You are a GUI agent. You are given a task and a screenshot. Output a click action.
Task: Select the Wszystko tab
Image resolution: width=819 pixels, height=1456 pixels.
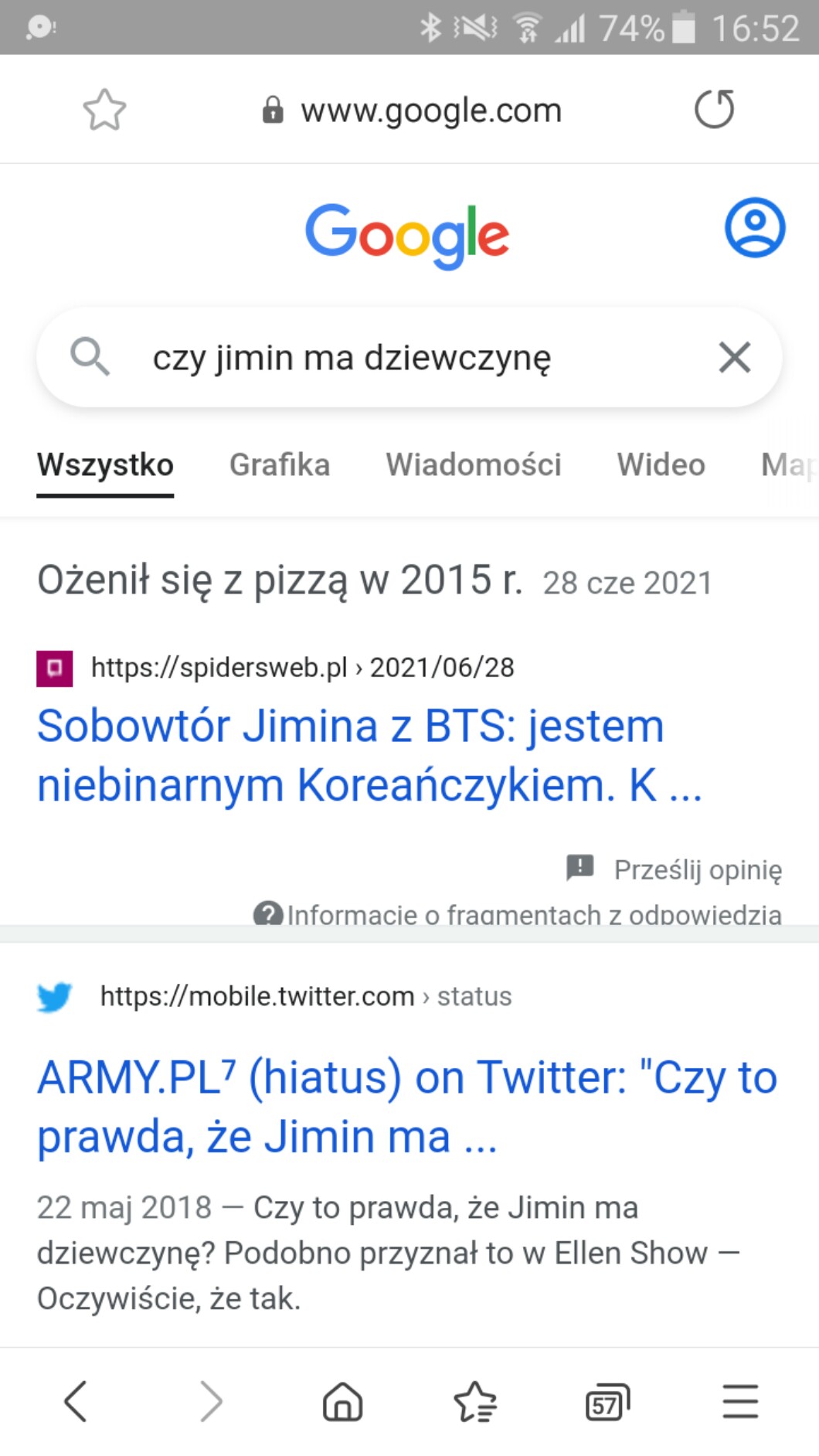pos(105,464)
